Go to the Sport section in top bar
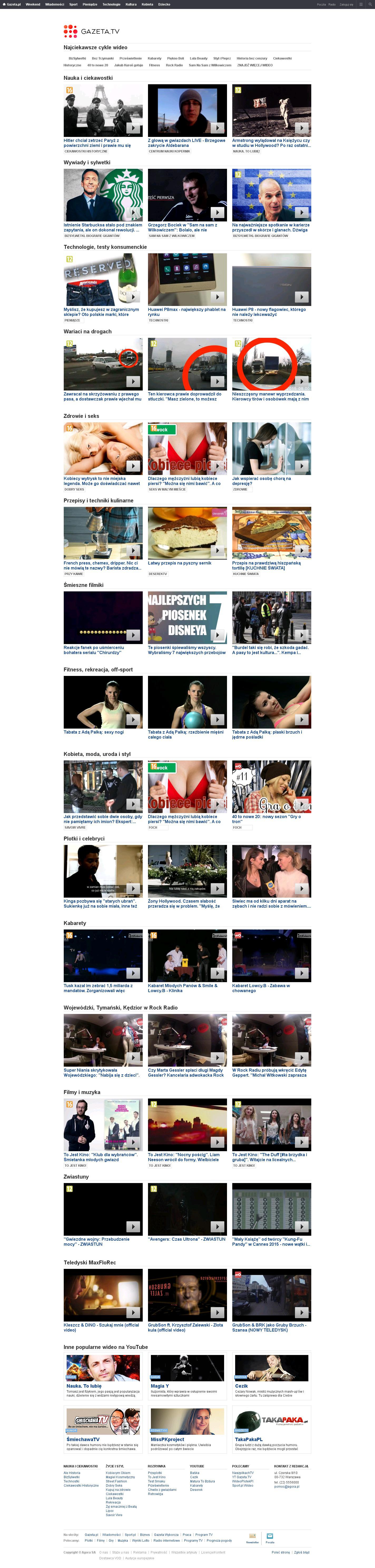 click(73, 4)
